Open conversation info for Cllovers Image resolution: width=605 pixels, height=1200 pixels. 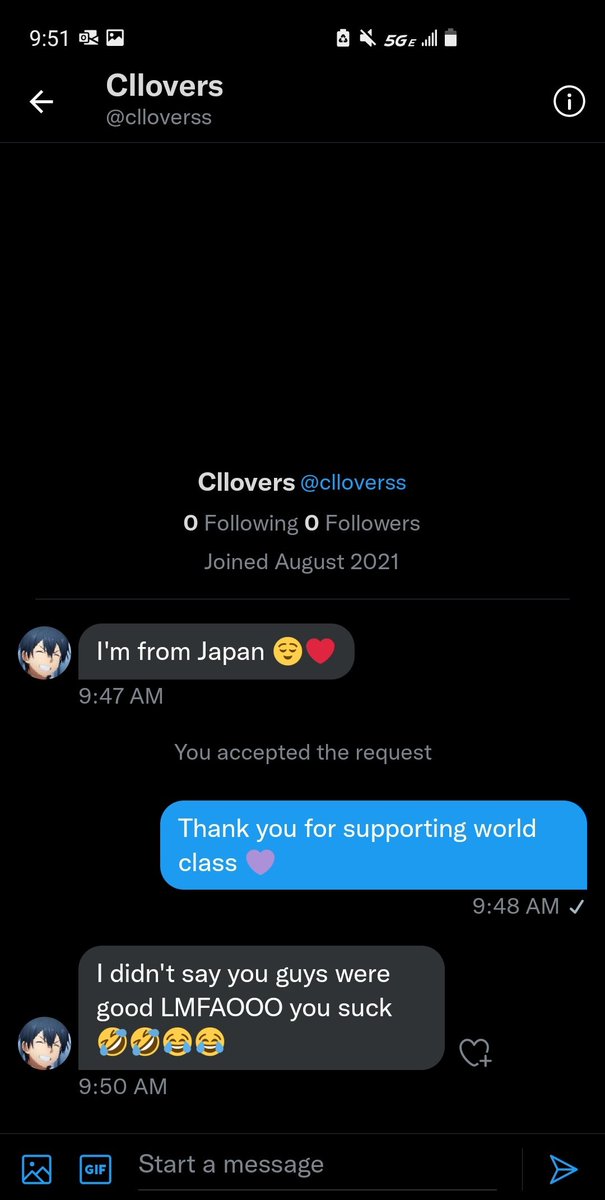pos(568,102)
